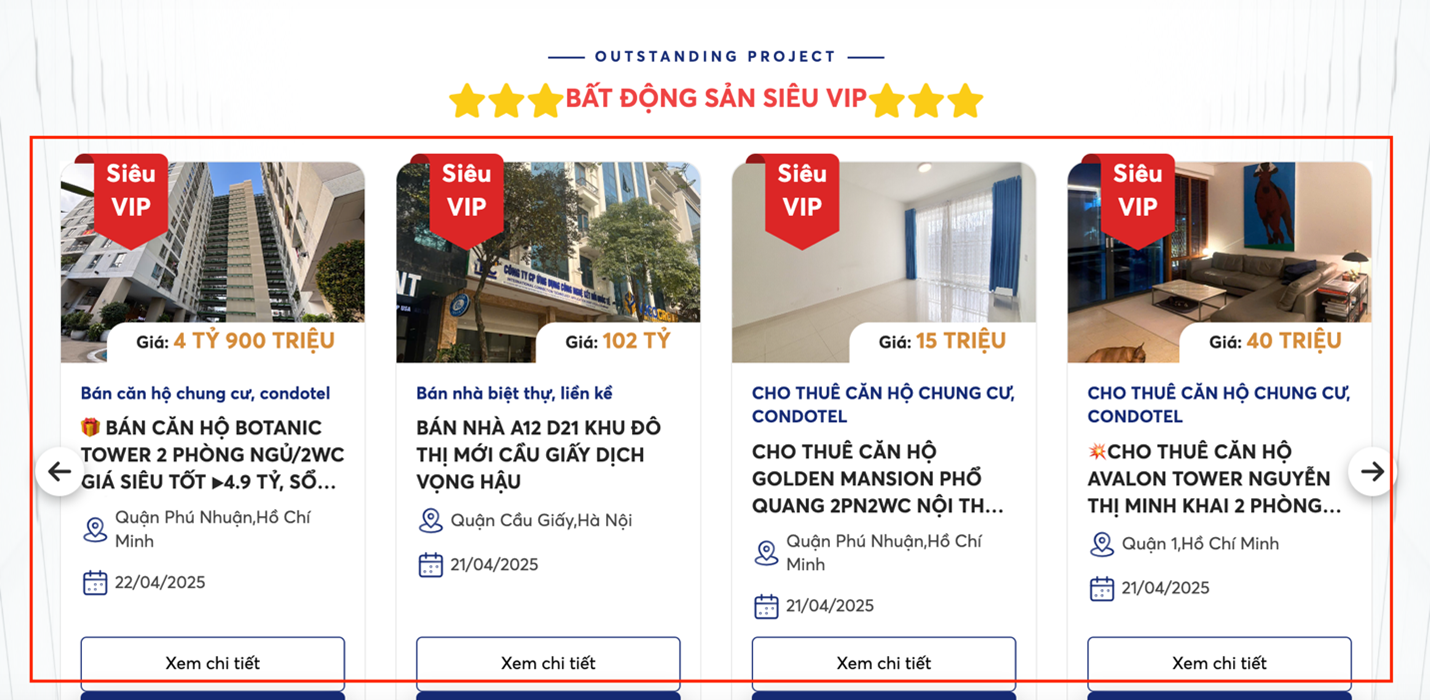The width and height of the screenshot is (1430, 700).
Task: See details of Avalon Tower rental
Action: click(1219, 662)
